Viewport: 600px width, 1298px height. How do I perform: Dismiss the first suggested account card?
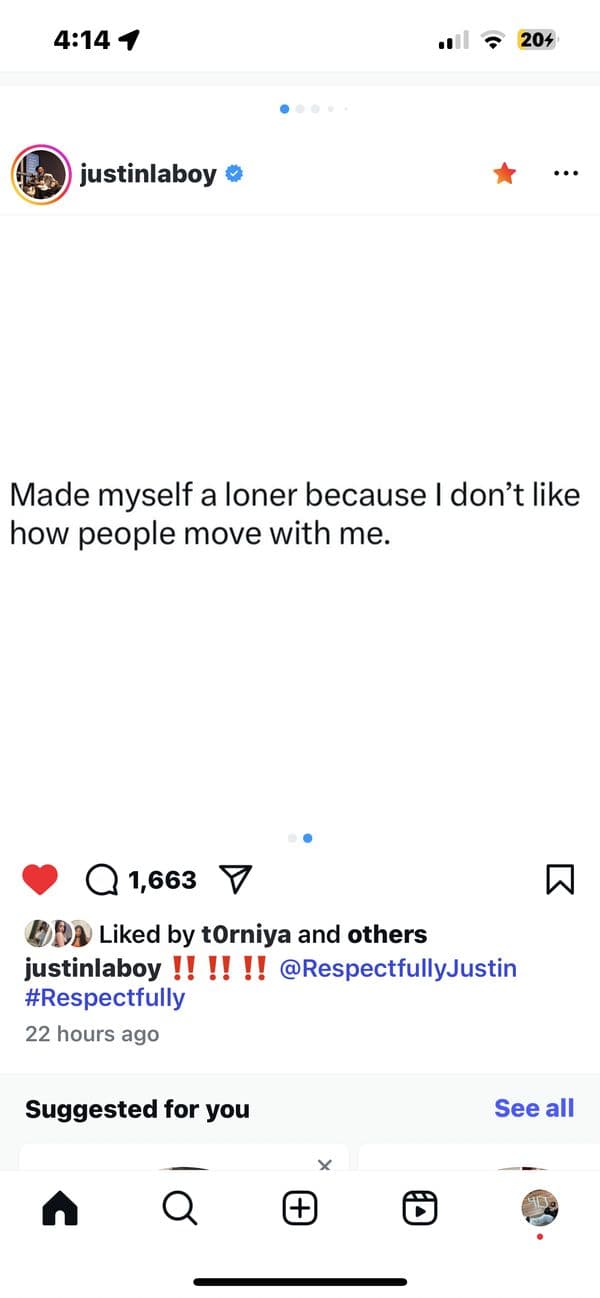tap(324, 1164)
